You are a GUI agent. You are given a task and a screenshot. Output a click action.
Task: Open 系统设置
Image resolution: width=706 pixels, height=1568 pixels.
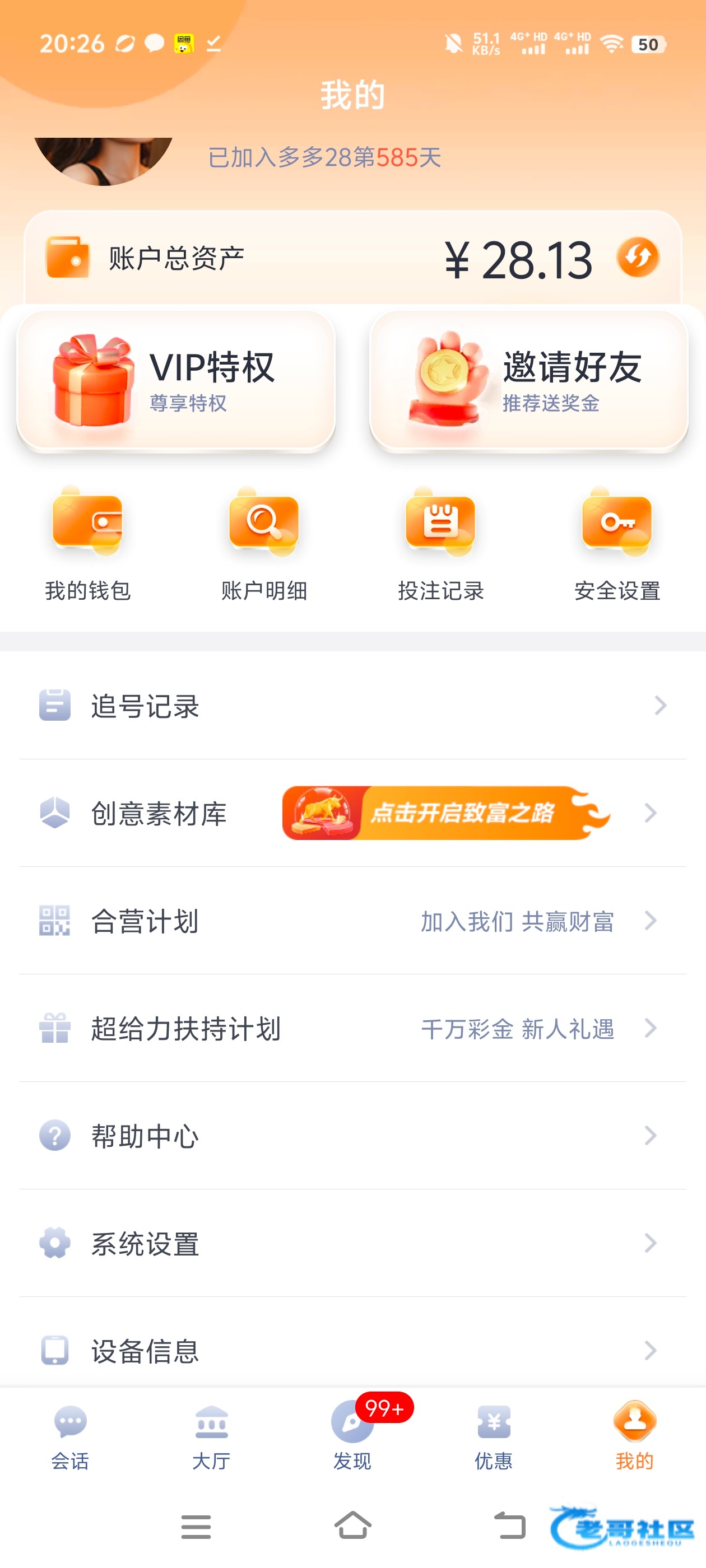tap(352, 1244)
